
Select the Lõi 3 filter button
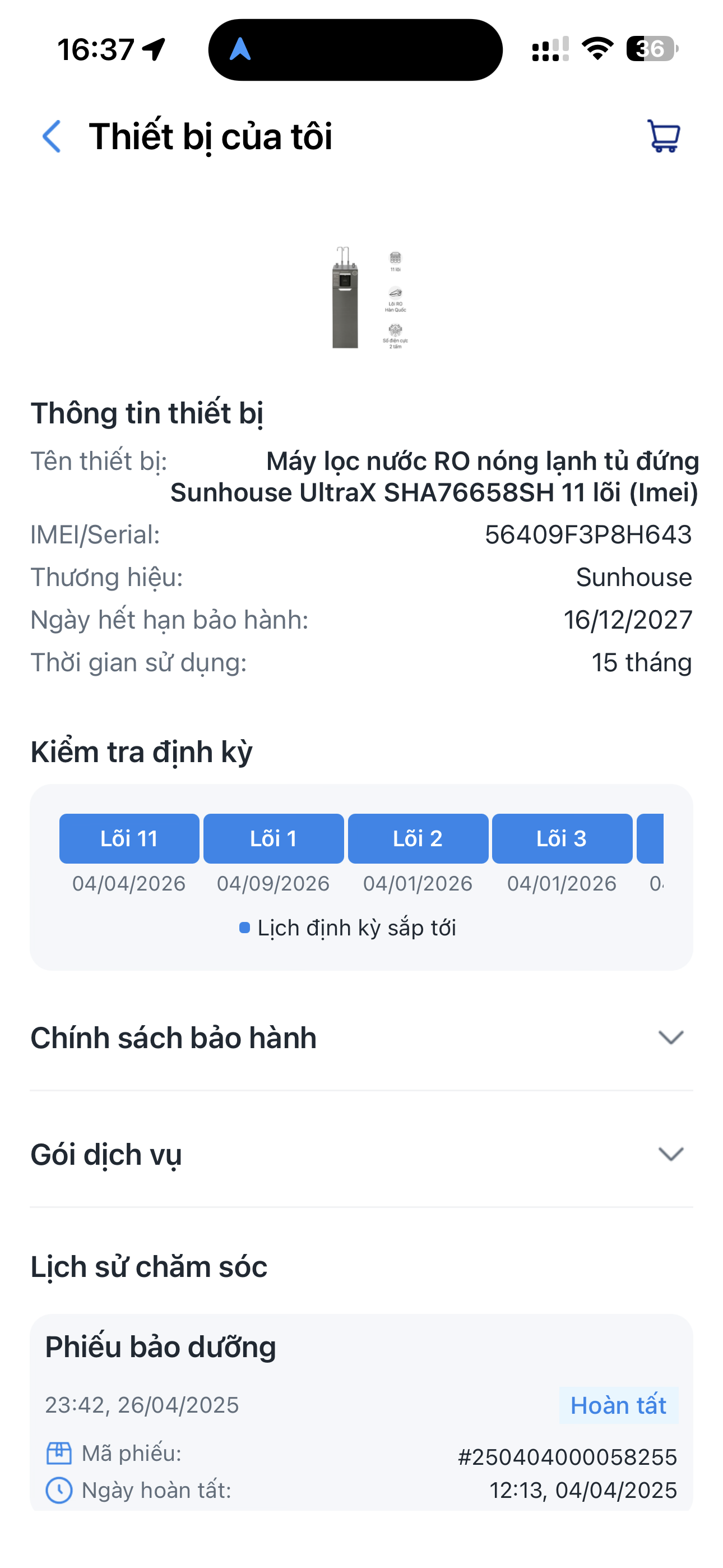(561, 838)
